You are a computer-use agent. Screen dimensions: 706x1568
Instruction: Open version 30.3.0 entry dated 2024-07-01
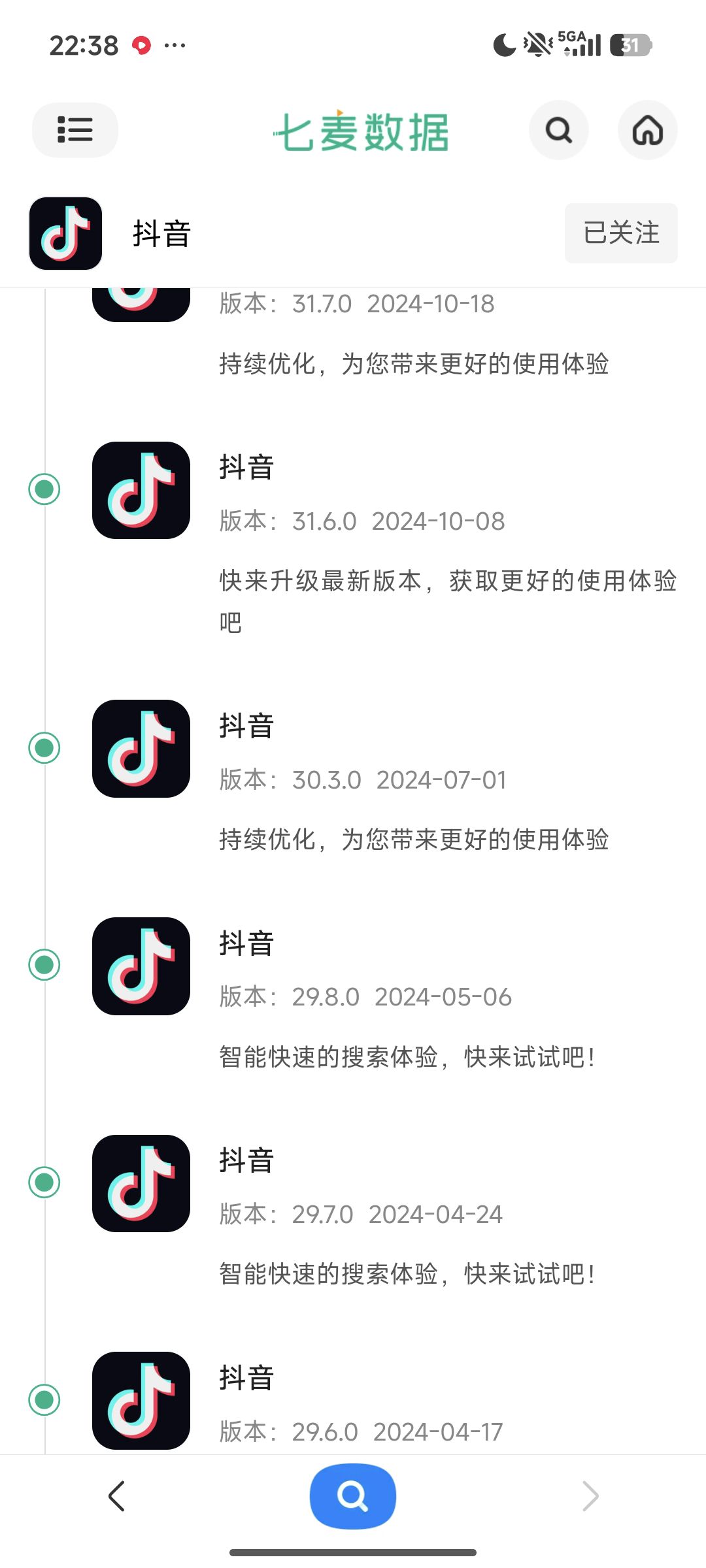pos(384,777)
